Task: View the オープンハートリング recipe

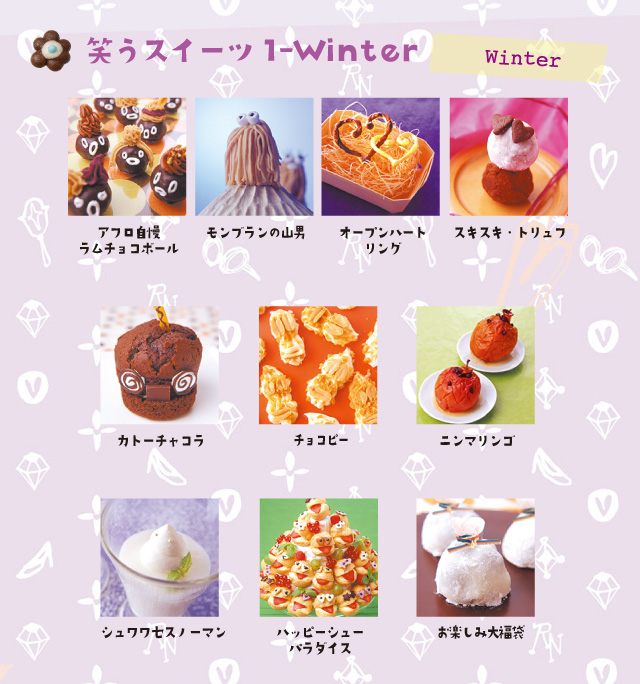Action: pos(381,157)
